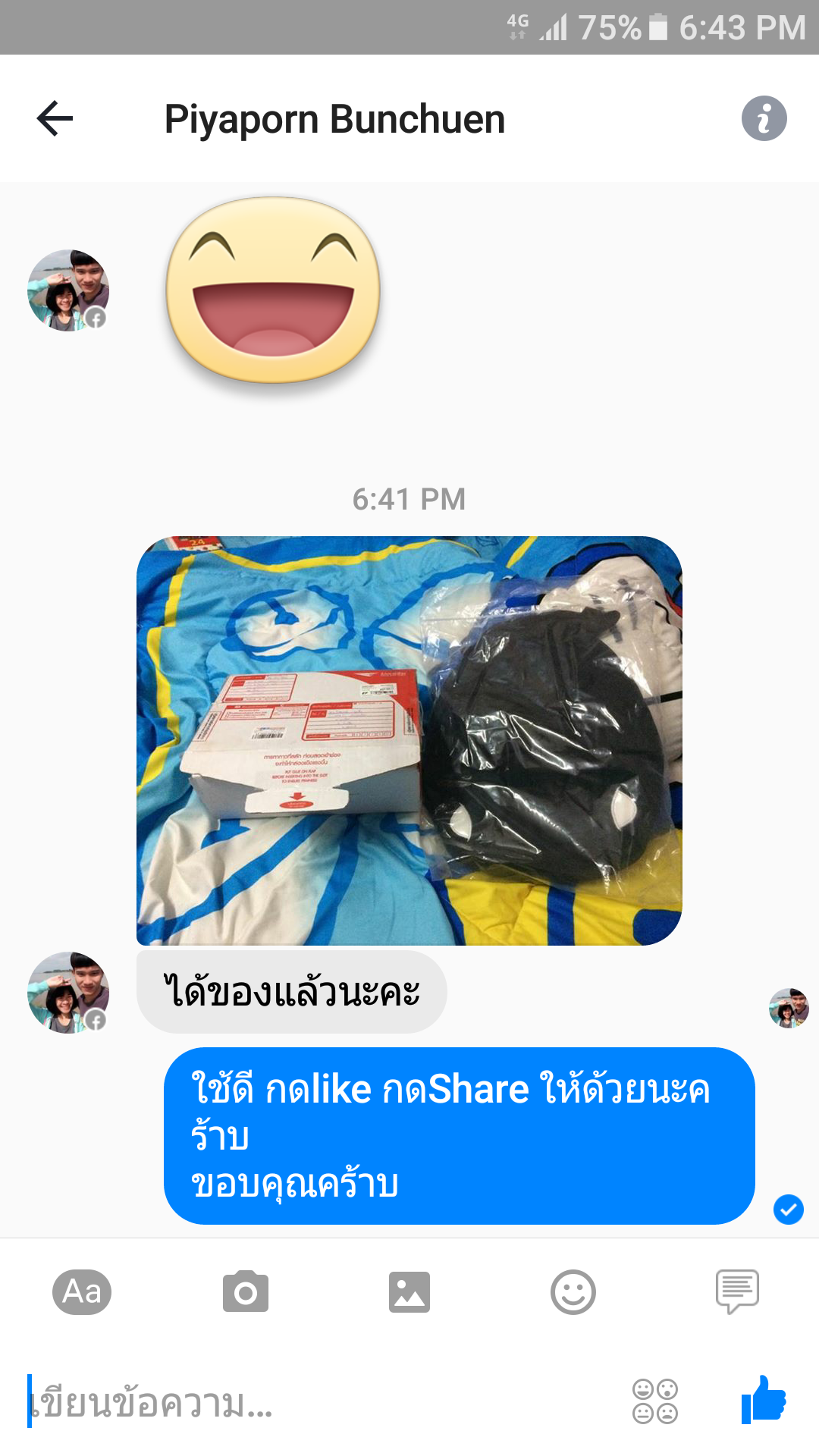Switch to the Aa text keyboard

(82, 1291)
